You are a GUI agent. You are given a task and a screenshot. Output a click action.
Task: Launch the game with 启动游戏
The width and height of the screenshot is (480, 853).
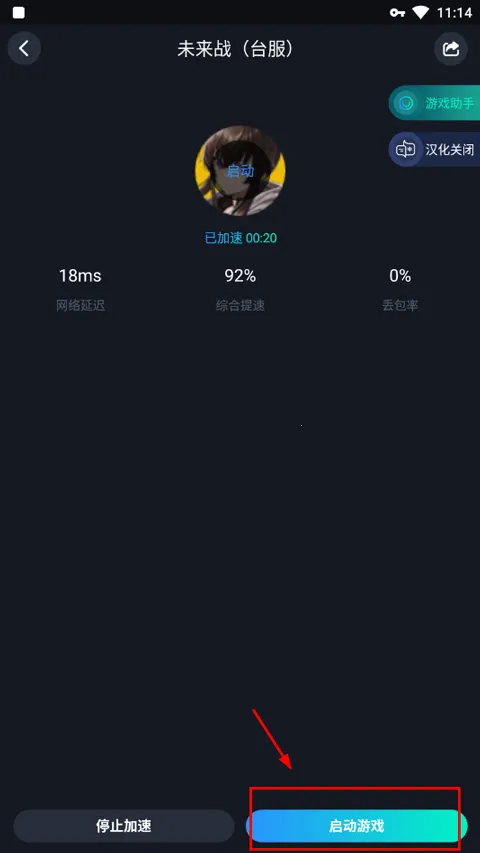pos(356,826)
